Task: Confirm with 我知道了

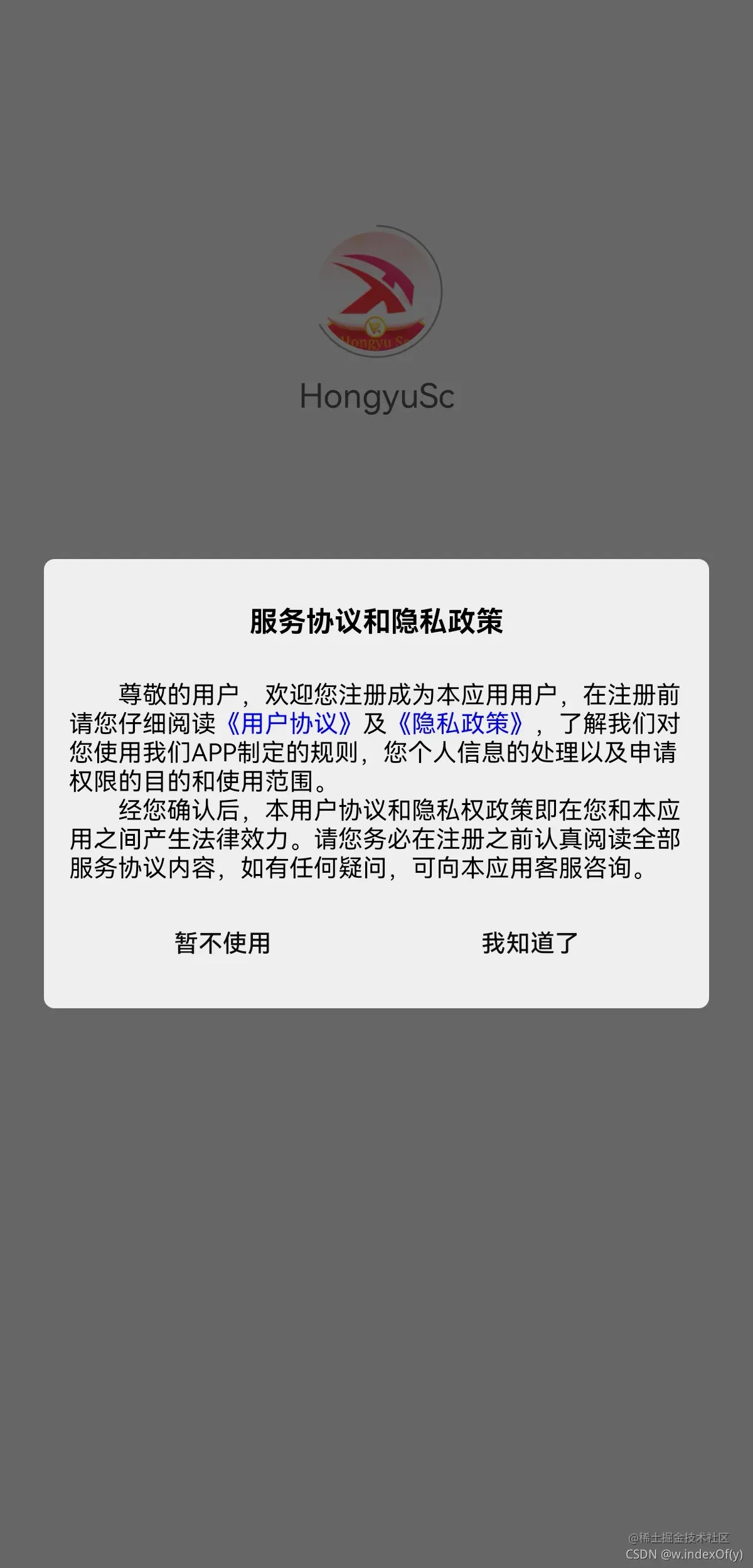Action: [530, 942]
